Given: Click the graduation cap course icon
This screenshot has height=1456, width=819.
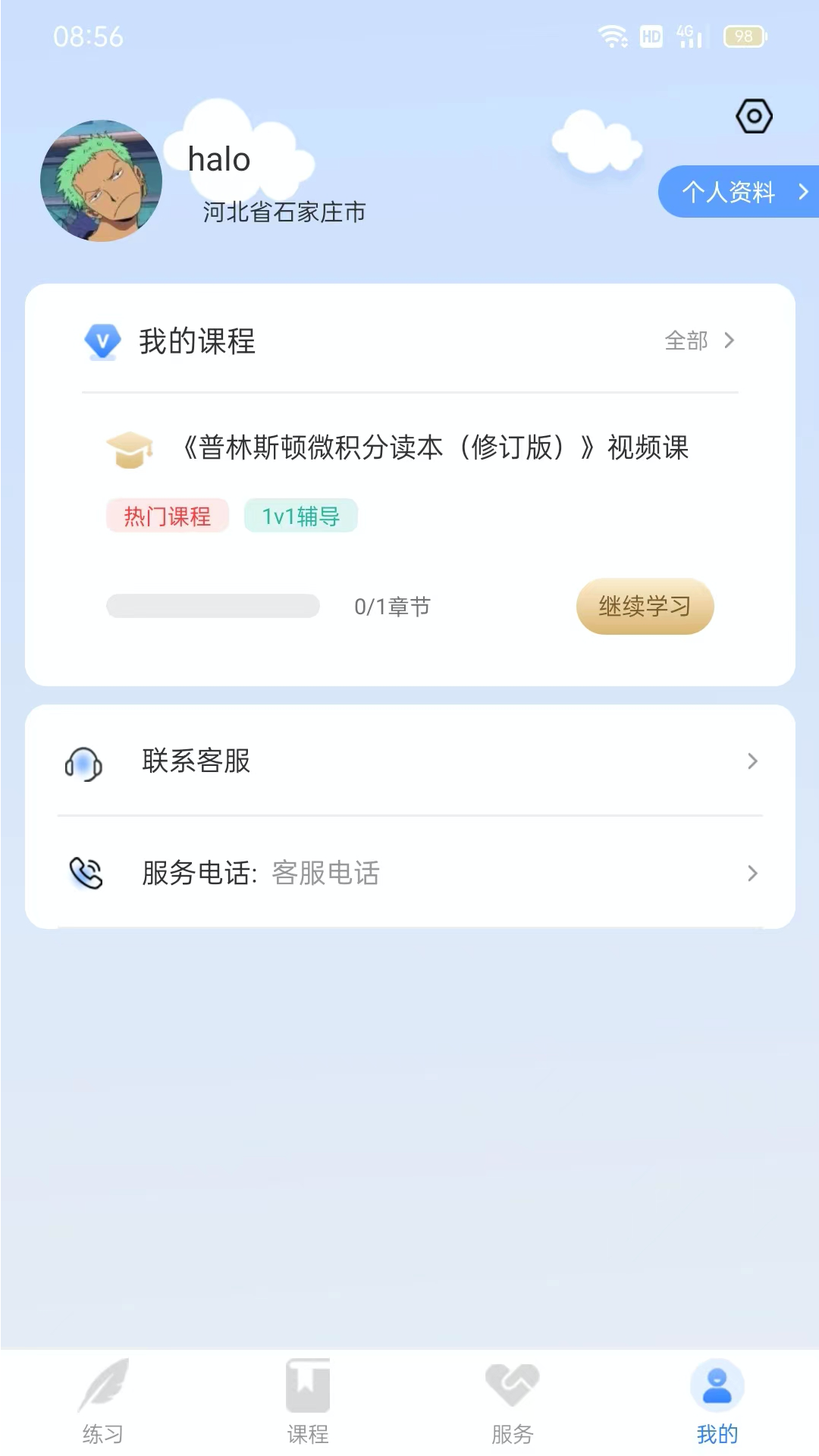Looking at the screenshot, I should click(129, 448).
